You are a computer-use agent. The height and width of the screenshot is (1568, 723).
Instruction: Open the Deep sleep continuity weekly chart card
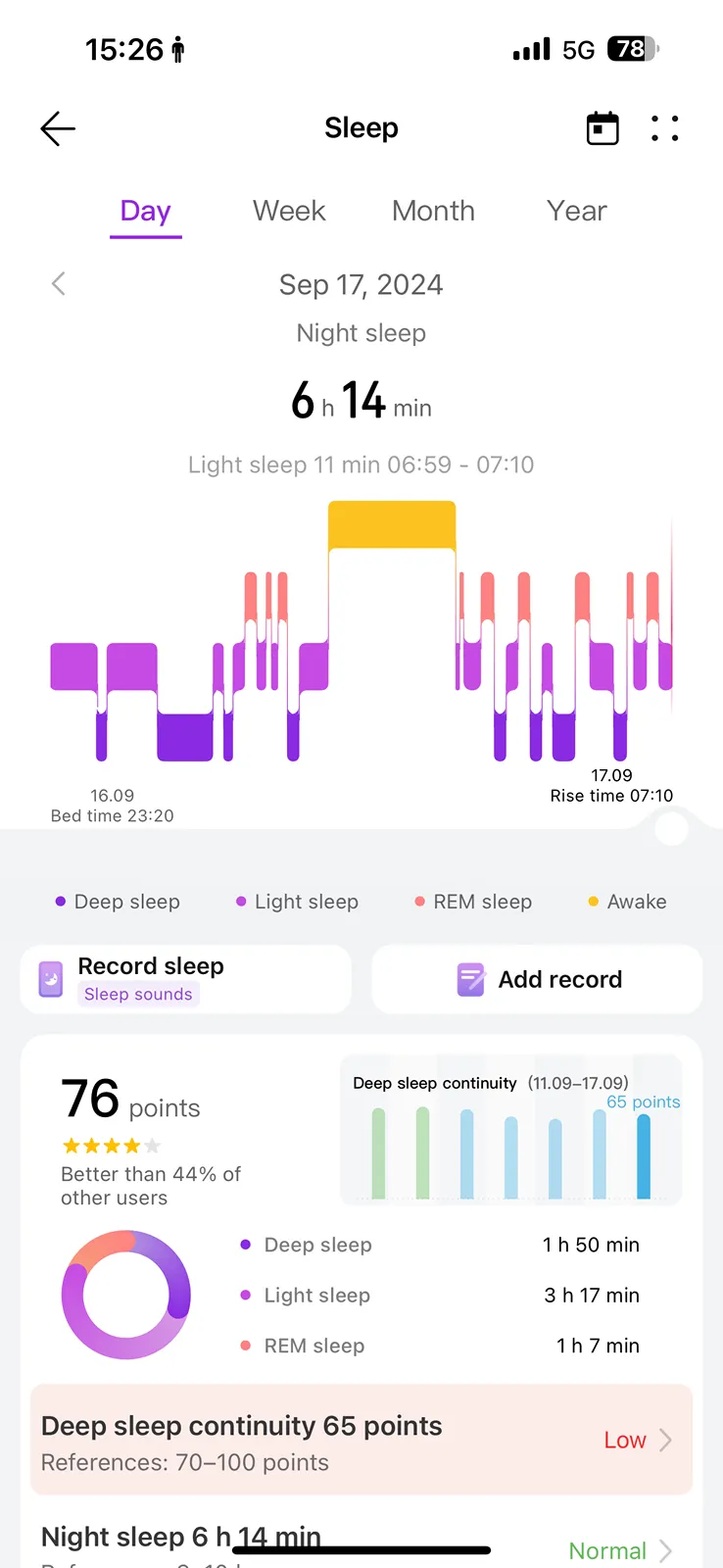(510, 1130)
